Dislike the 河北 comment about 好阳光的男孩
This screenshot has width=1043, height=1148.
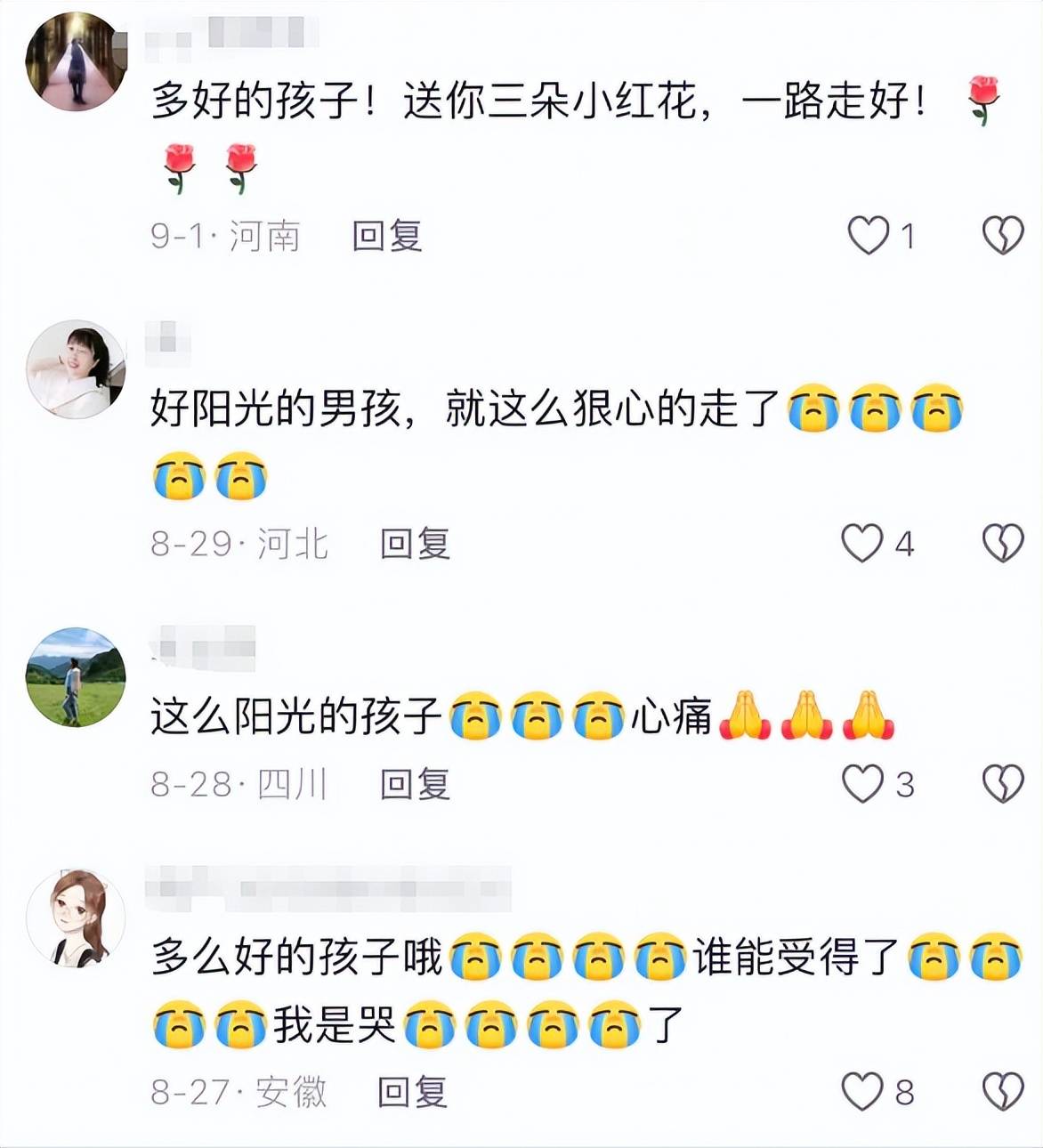pyautogui.click(x=1003, y=544)
